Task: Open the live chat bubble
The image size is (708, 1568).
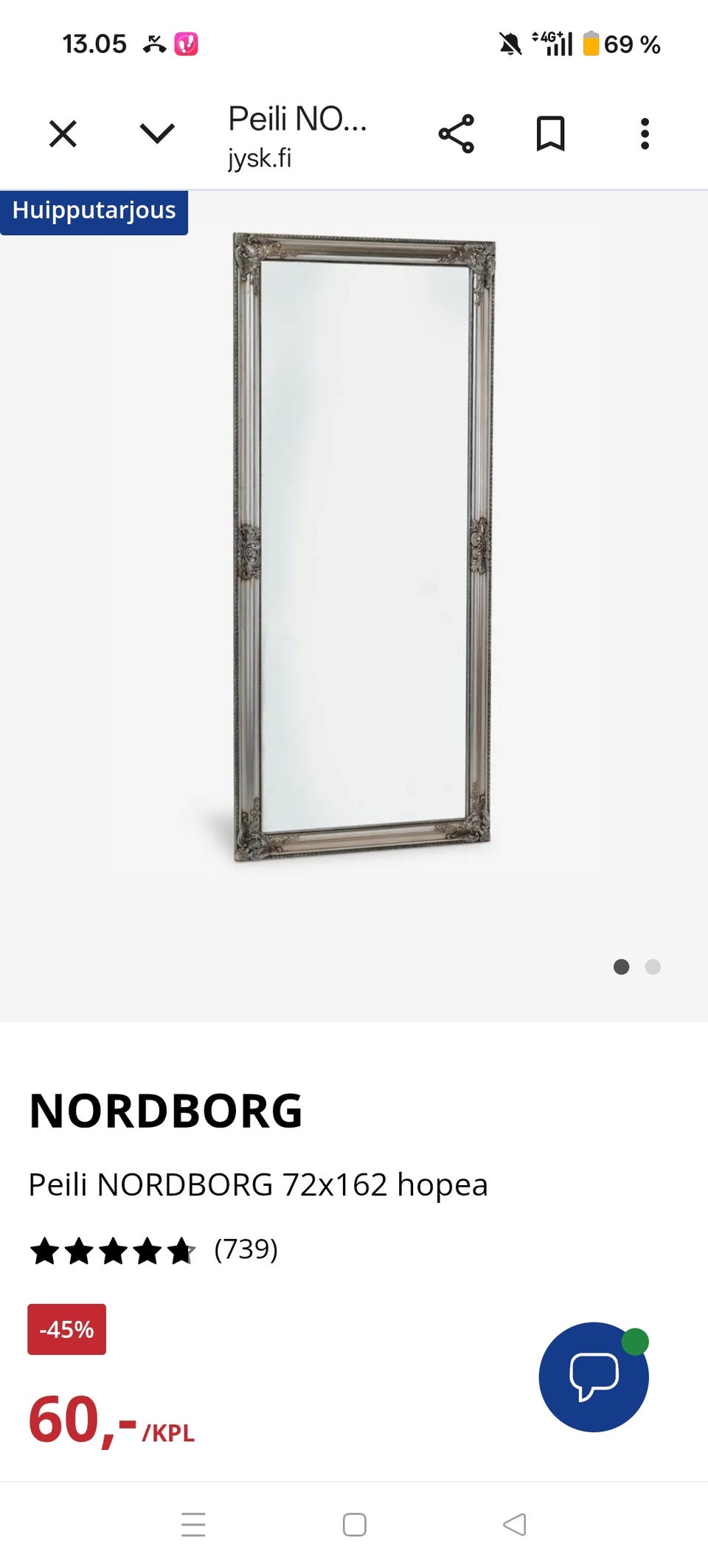Action: point(594,1377)
